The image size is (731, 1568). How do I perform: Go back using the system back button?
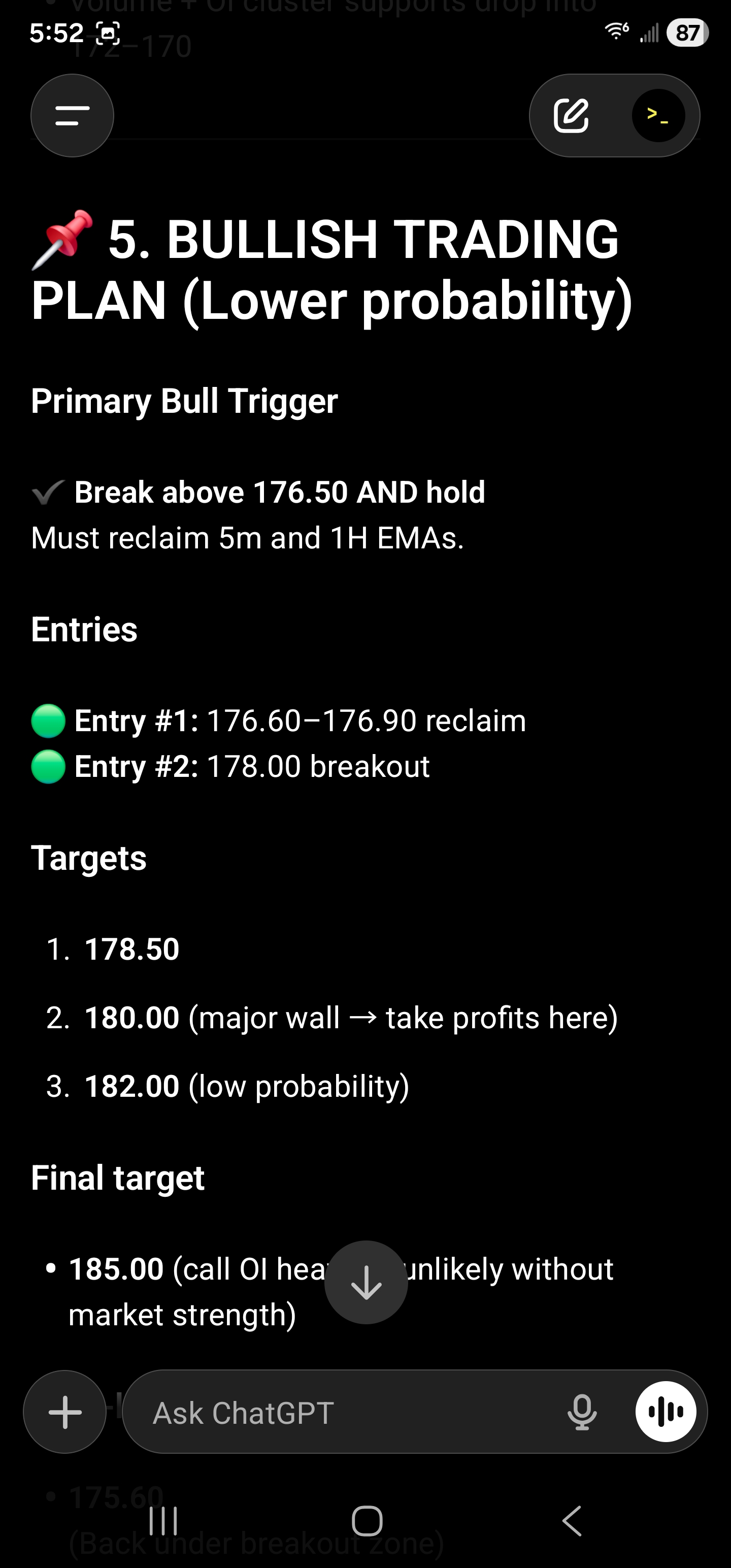571,1521
